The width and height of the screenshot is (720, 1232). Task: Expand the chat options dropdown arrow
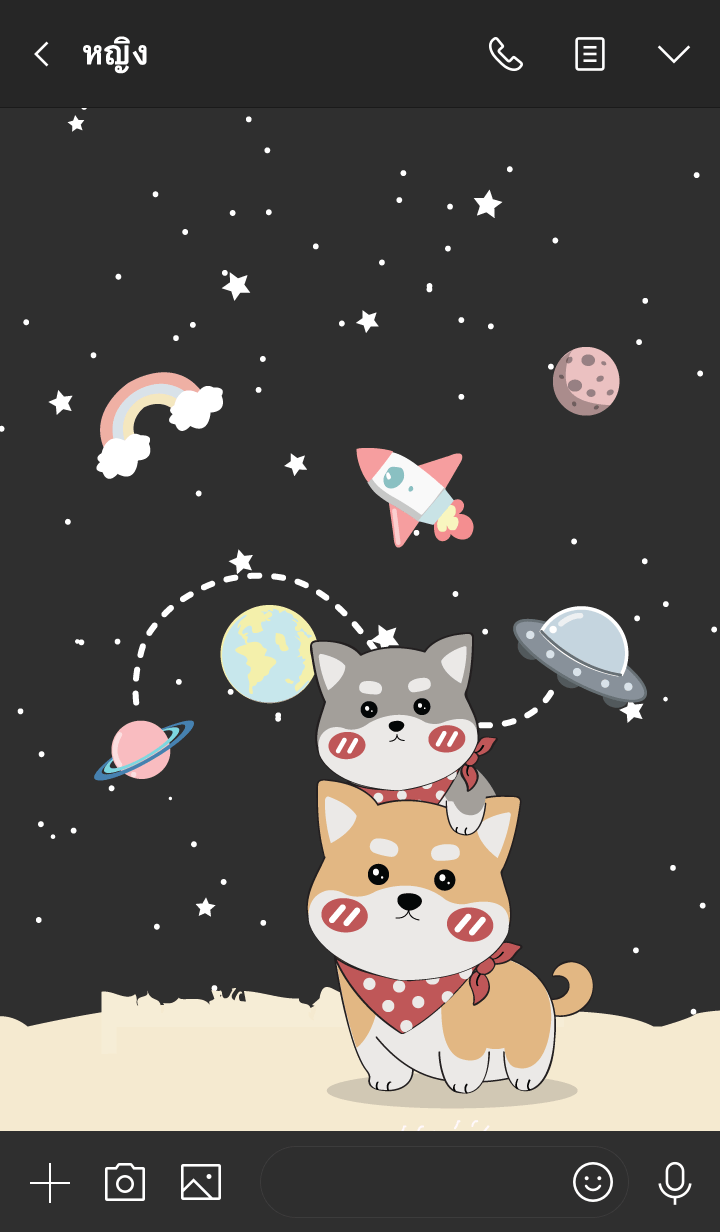pos(673,54)
